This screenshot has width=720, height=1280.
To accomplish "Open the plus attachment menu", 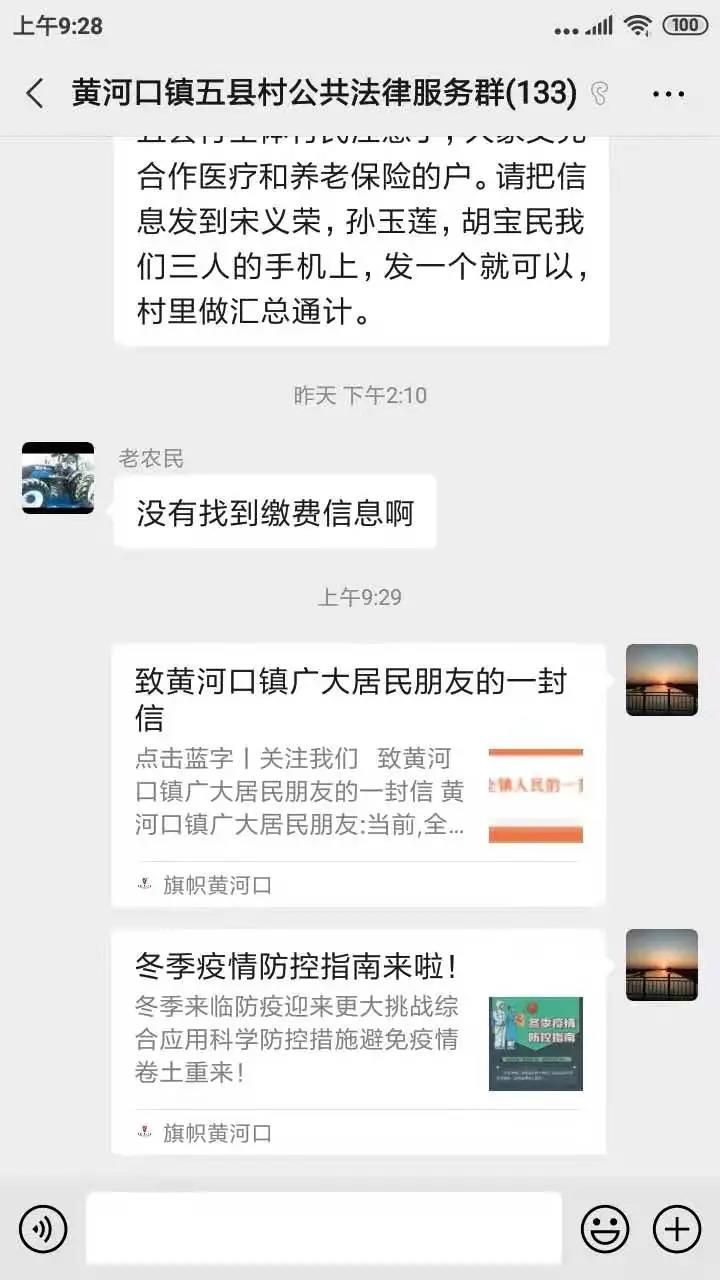I will [677, 1228].
